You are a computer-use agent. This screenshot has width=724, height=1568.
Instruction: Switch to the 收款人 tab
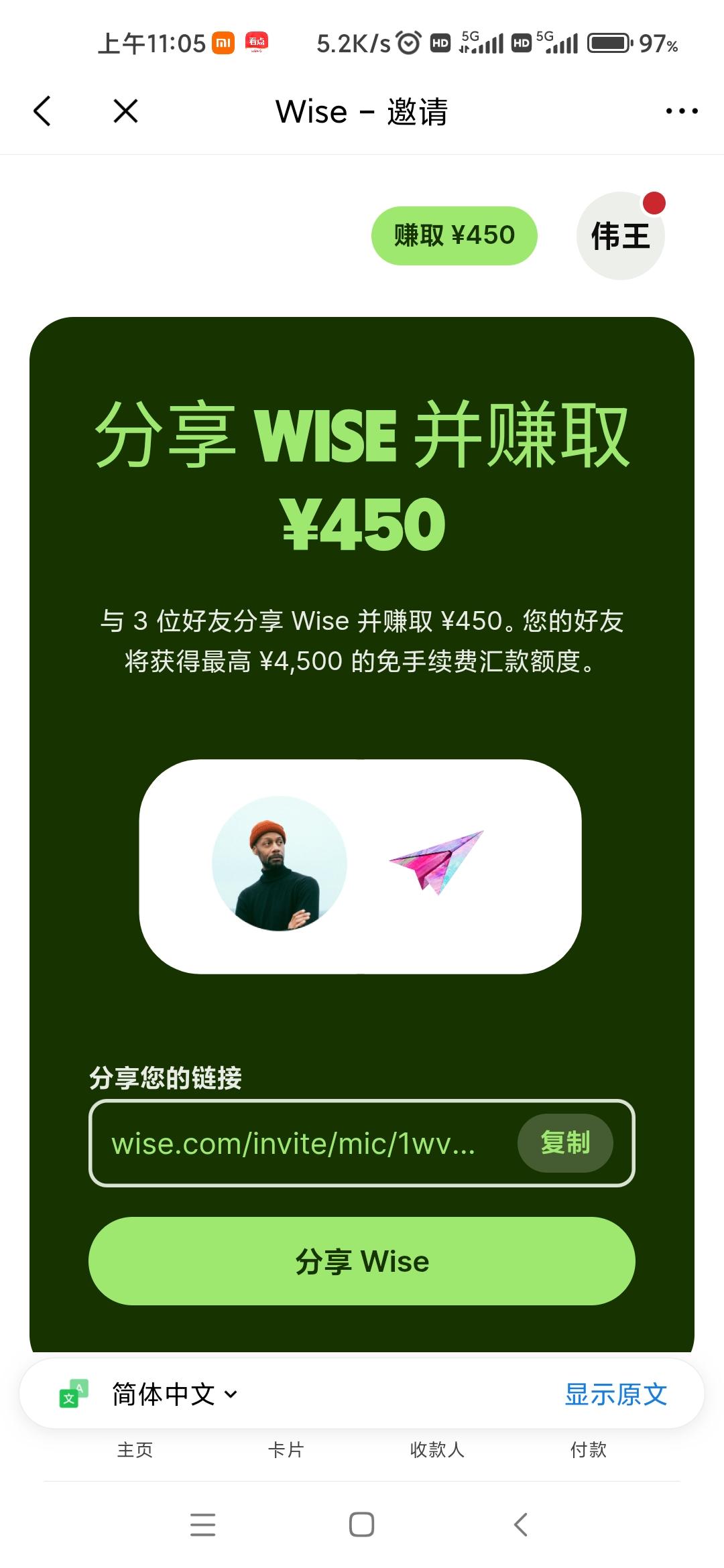click(x=437, y=1450)
